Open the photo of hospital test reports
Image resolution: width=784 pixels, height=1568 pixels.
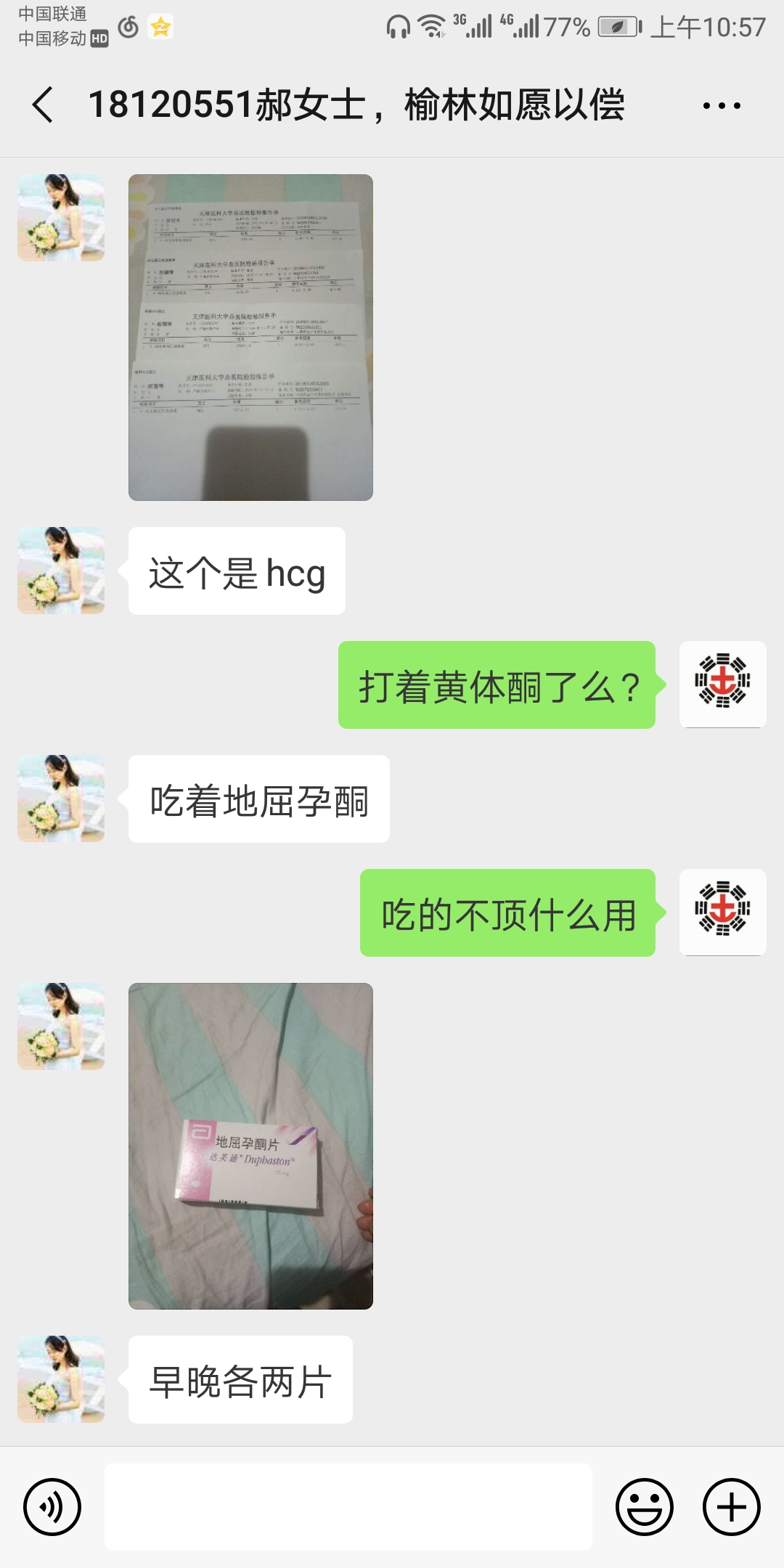coord(250,337)
